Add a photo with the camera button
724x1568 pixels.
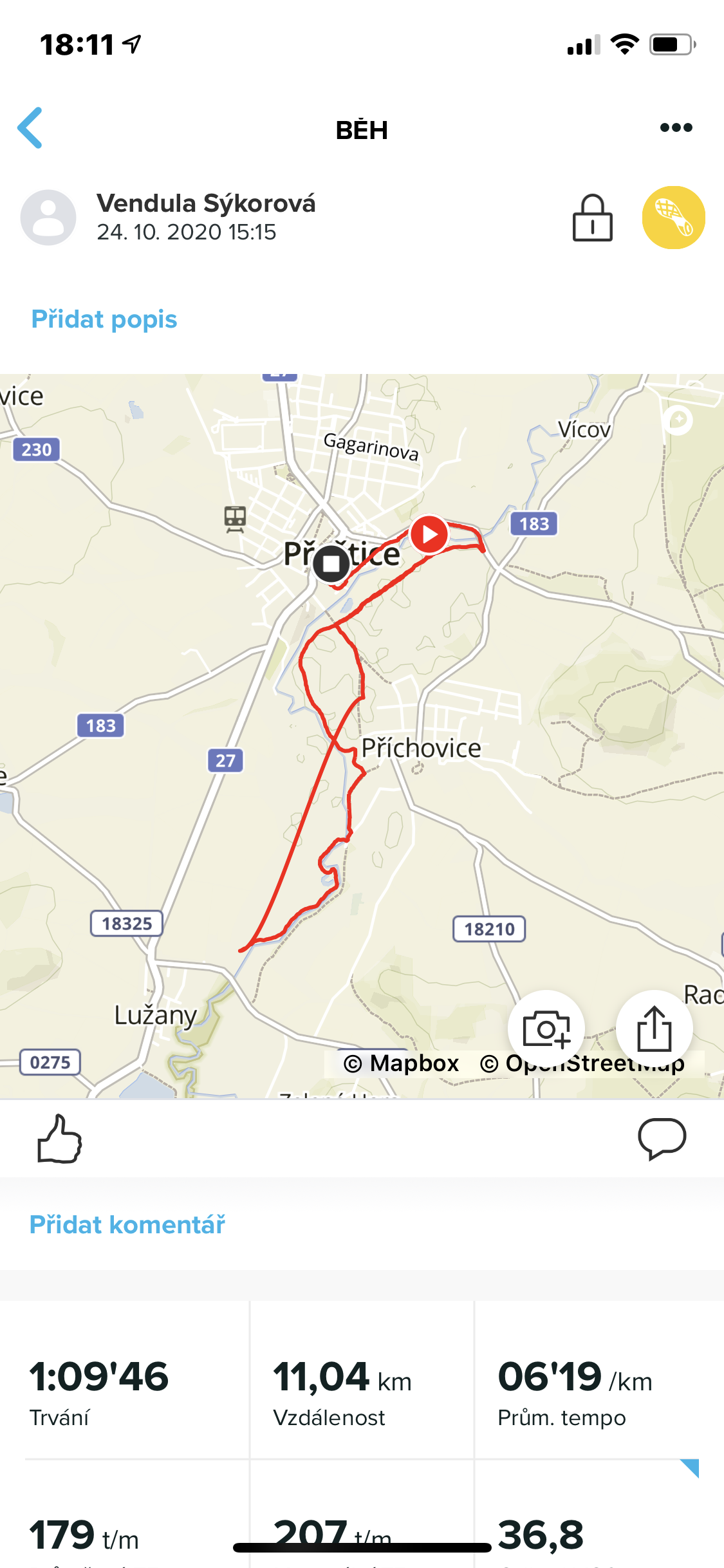[x=546, y=1029]
